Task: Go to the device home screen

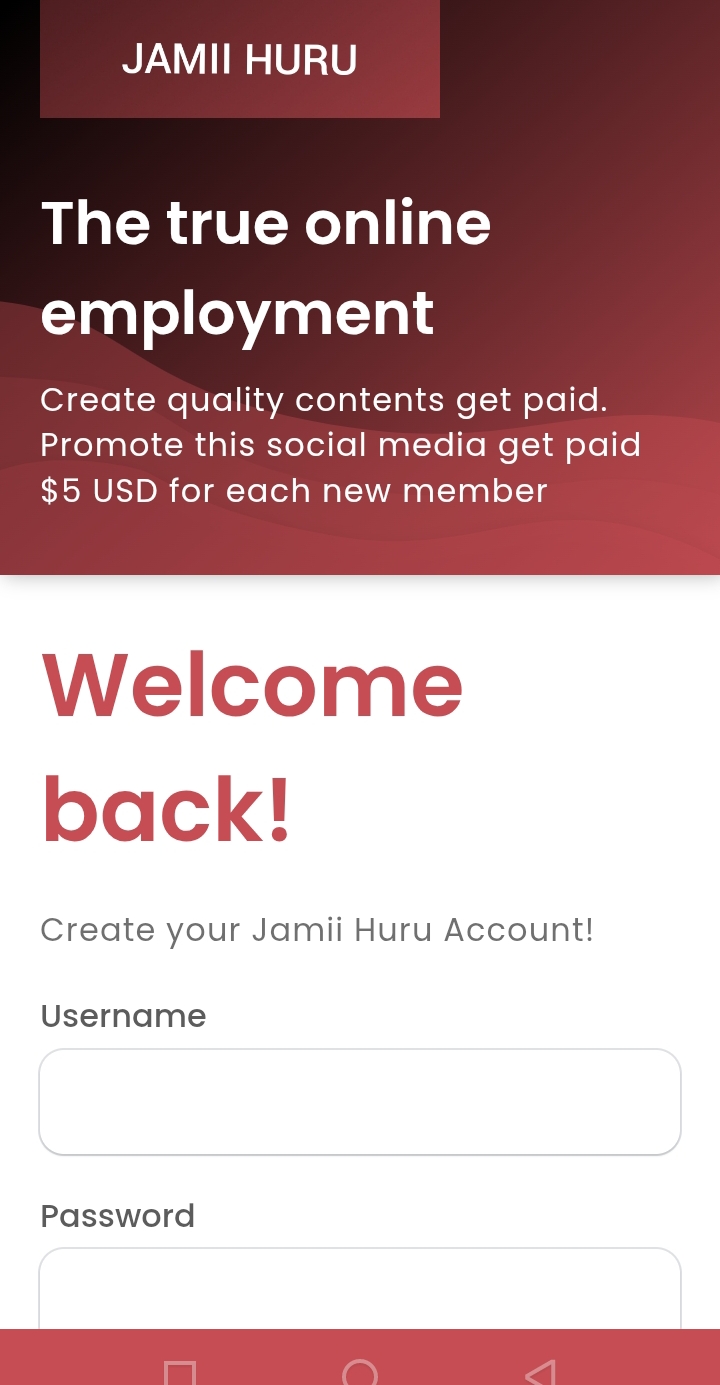Action: coord(360,1371)
